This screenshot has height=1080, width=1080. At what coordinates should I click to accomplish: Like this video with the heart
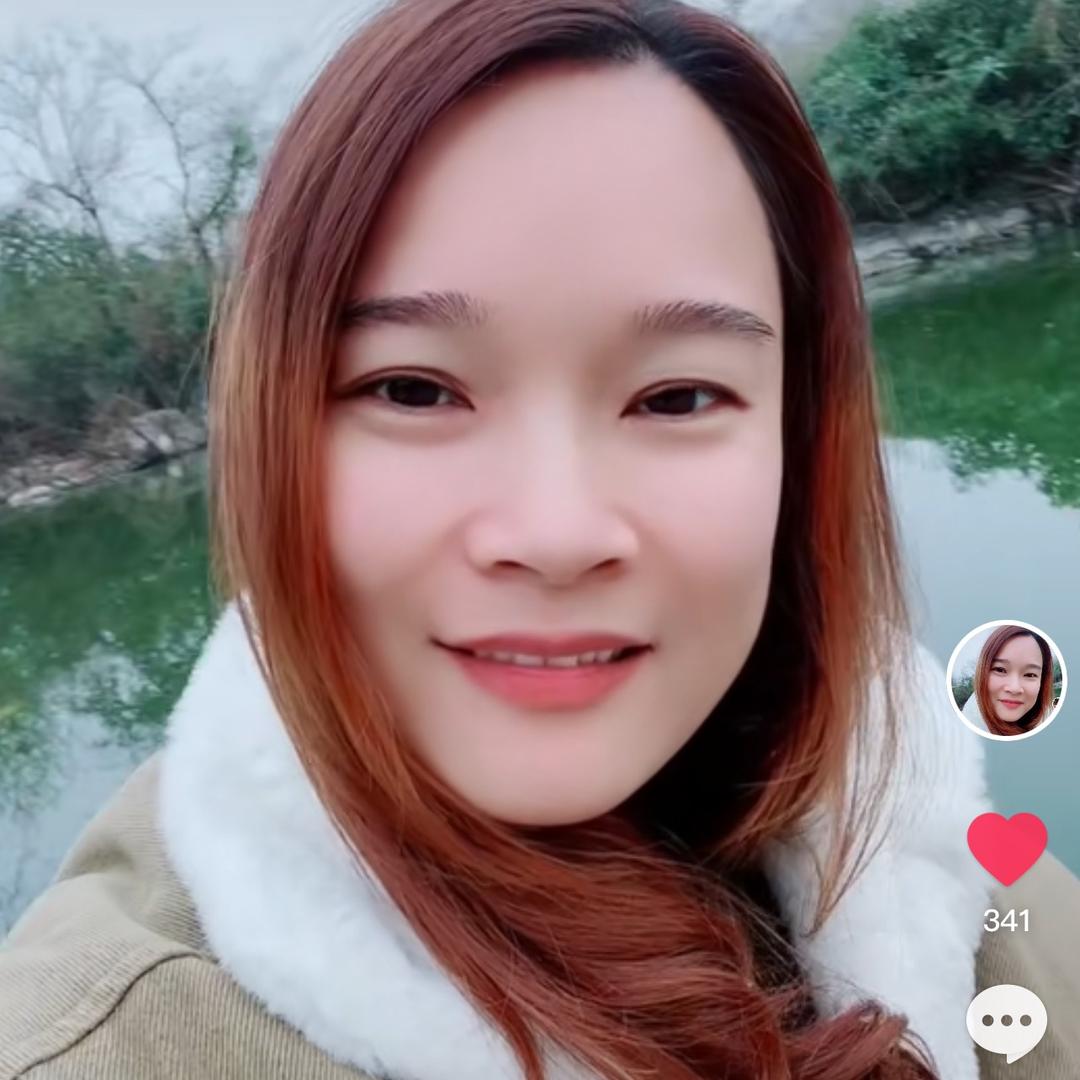tap(1006, 846)
